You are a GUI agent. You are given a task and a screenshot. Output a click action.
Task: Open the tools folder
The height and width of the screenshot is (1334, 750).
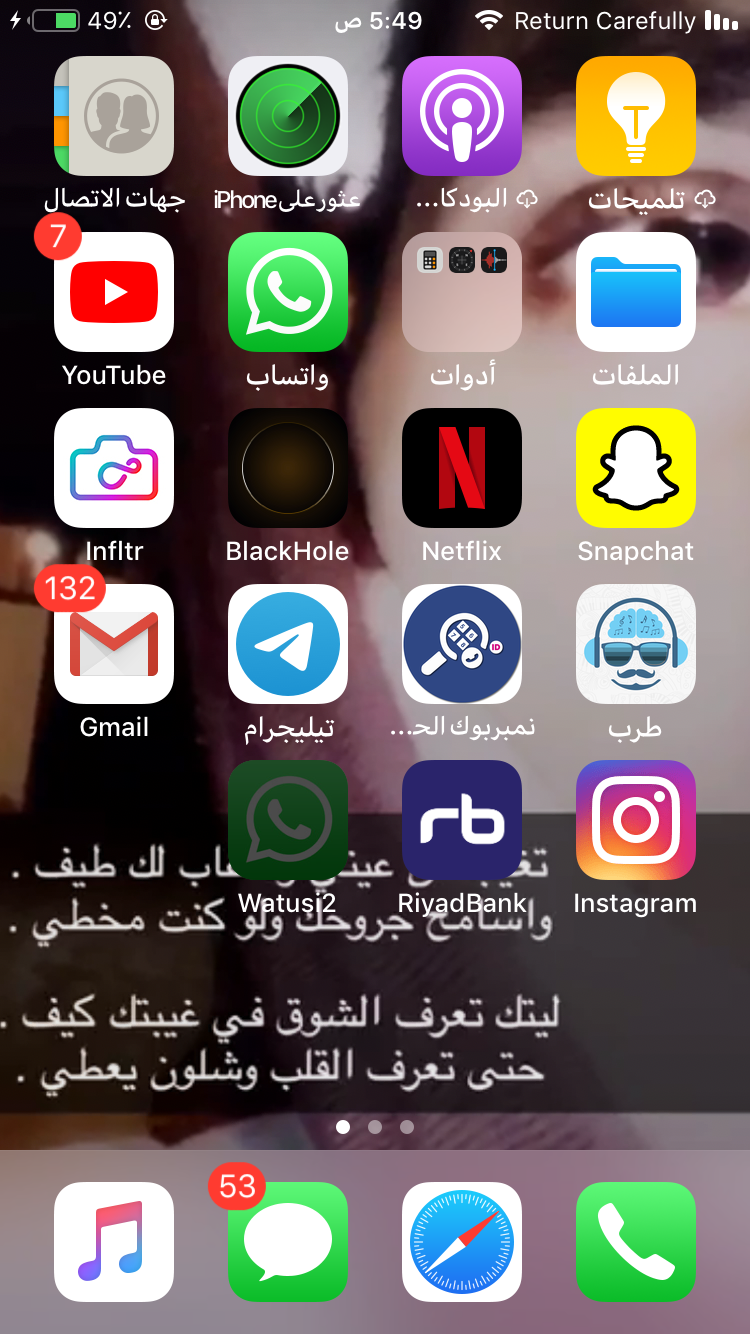462,292
